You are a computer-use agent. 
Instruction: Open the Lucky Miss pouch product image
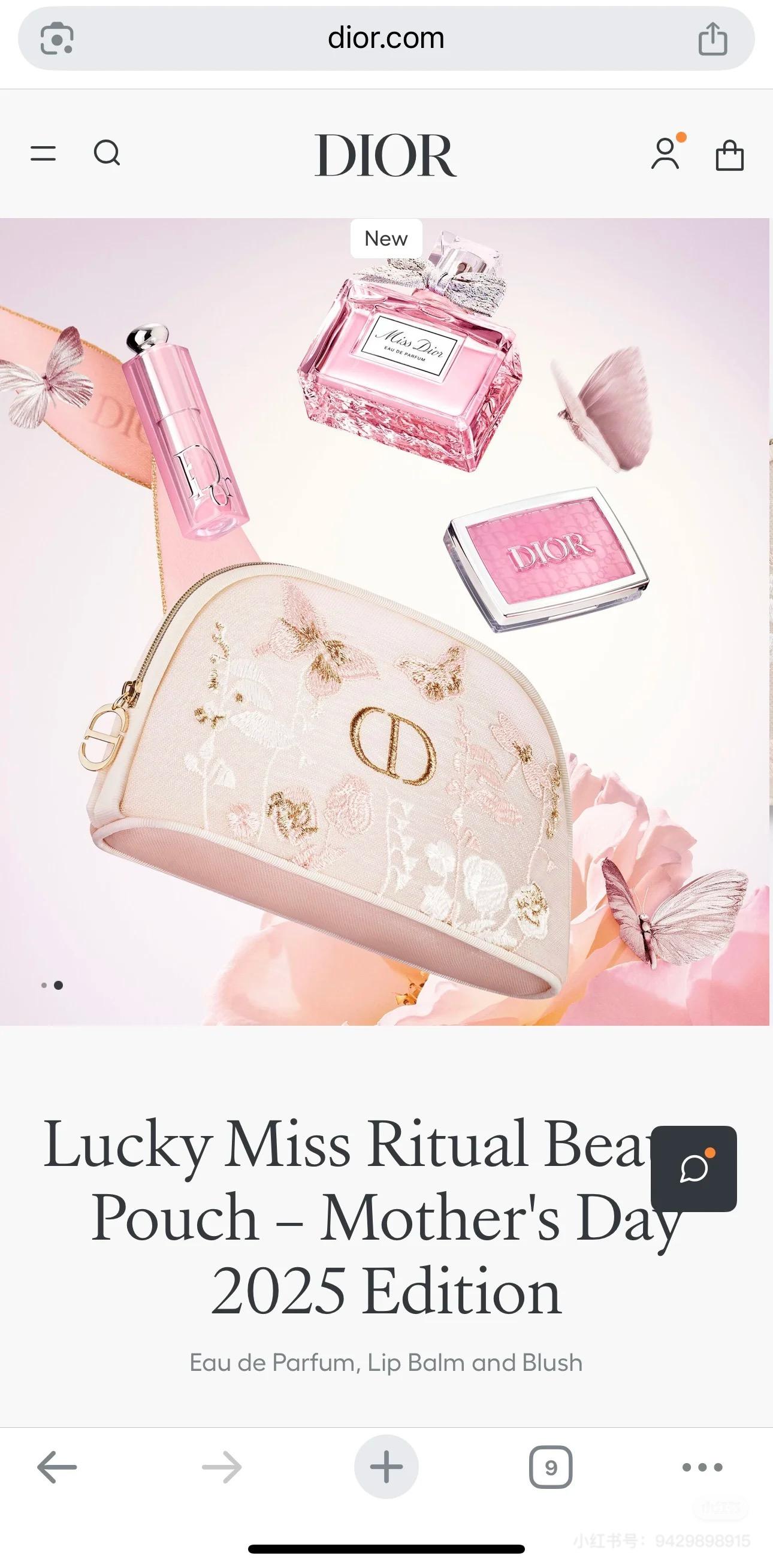[x=385, y=621]
